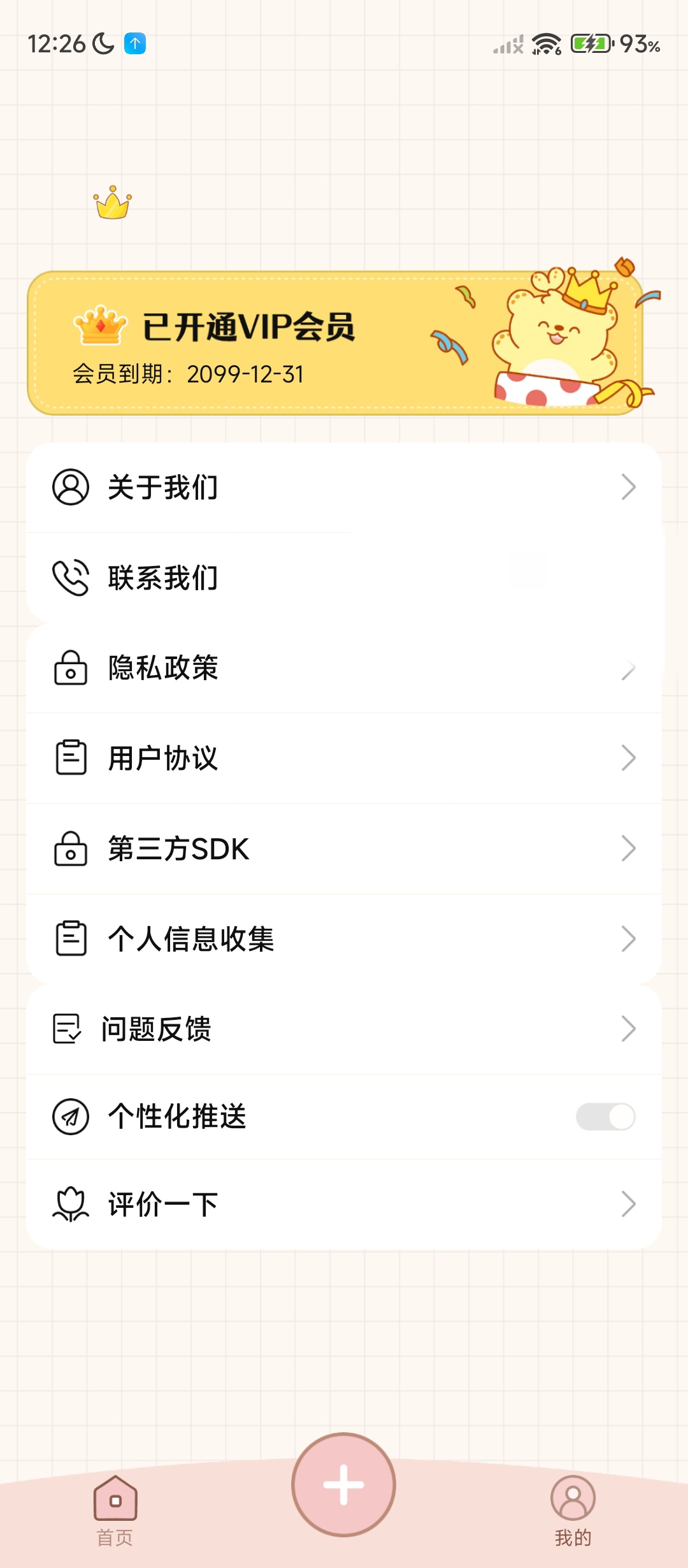Open the 问题反馈 row

point(344,1029)
